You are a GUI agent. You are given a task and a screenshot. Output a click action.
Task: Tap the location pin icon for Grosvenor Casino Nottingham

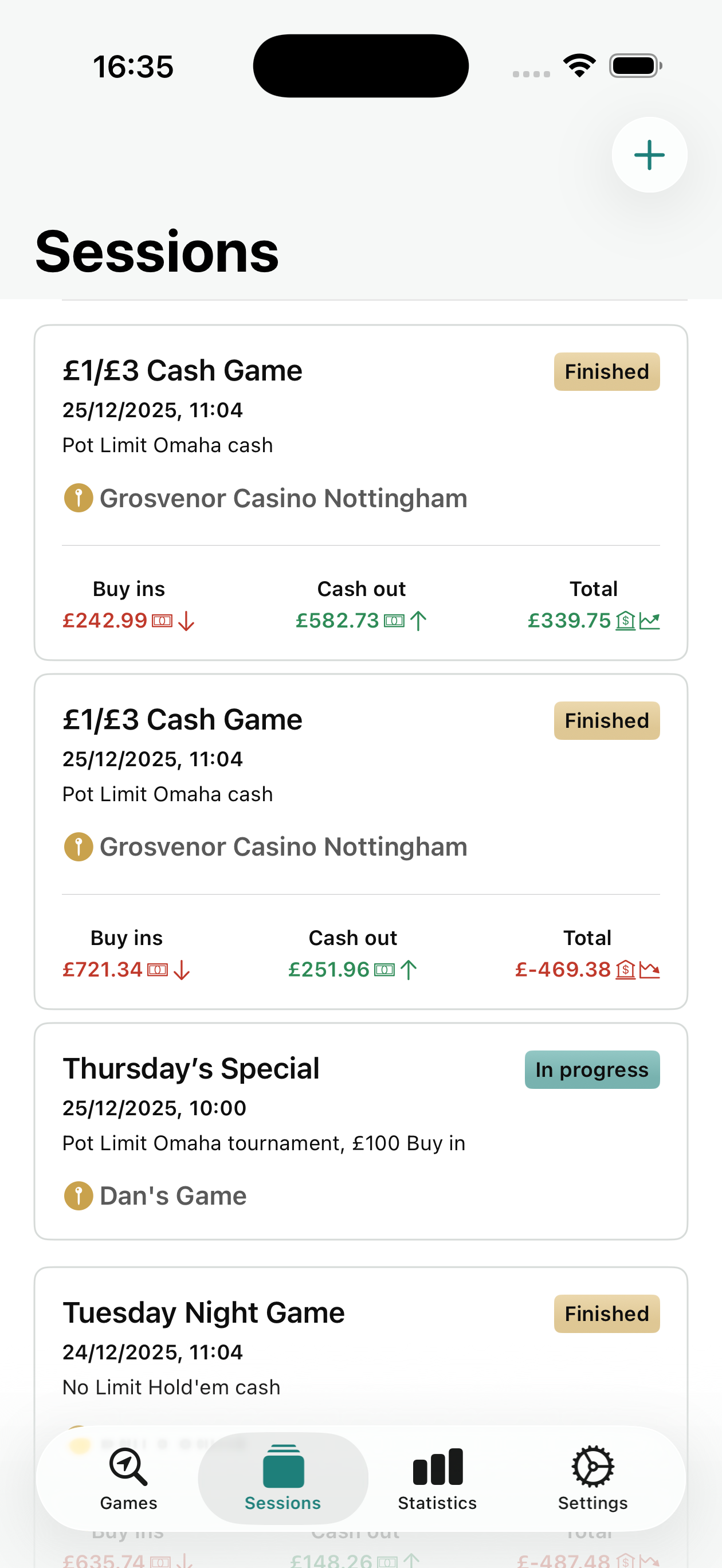78,497
